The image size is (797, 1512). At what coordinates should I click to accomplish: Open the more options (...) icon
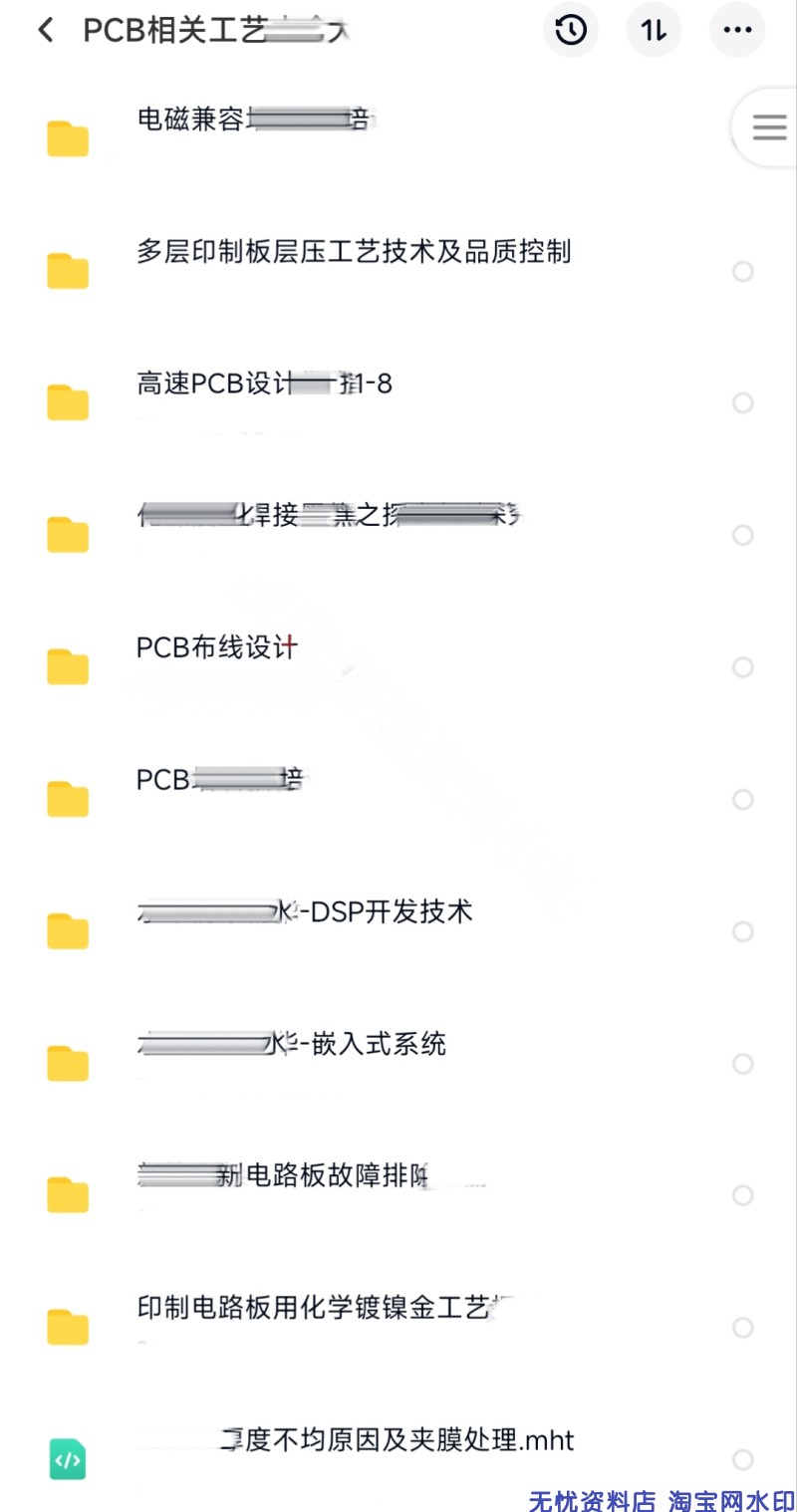point(737,30)
